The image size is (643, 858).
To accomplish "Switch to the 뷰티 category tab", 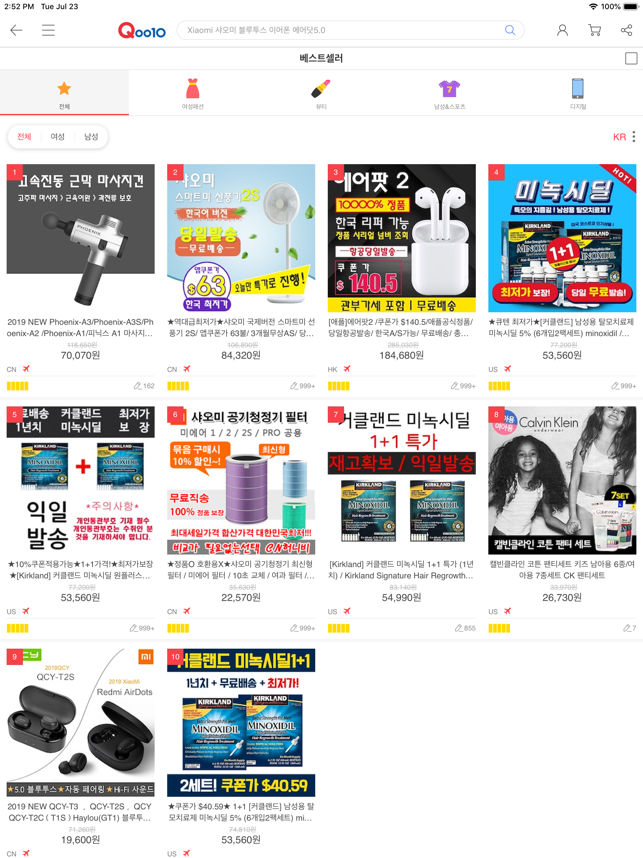I will [x=320, y=93].
